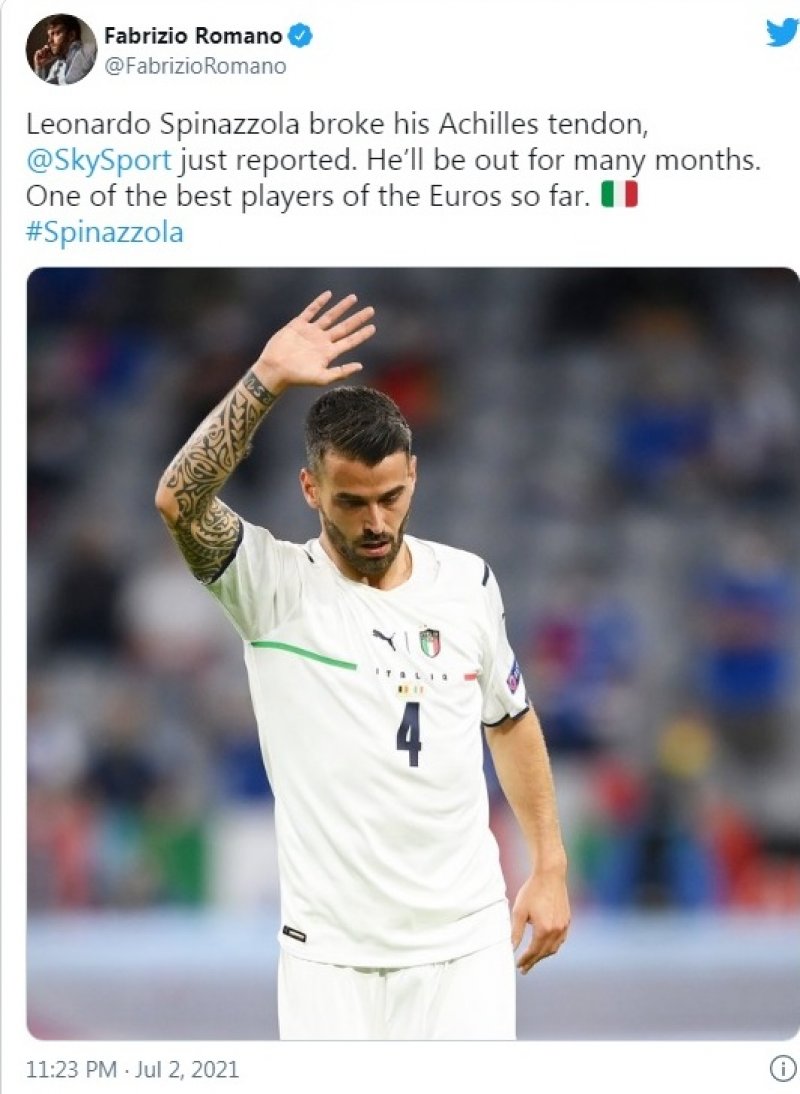Open the @FabrizioRomano handle link
Screen dimensions: 800x1094
(194, 67)
